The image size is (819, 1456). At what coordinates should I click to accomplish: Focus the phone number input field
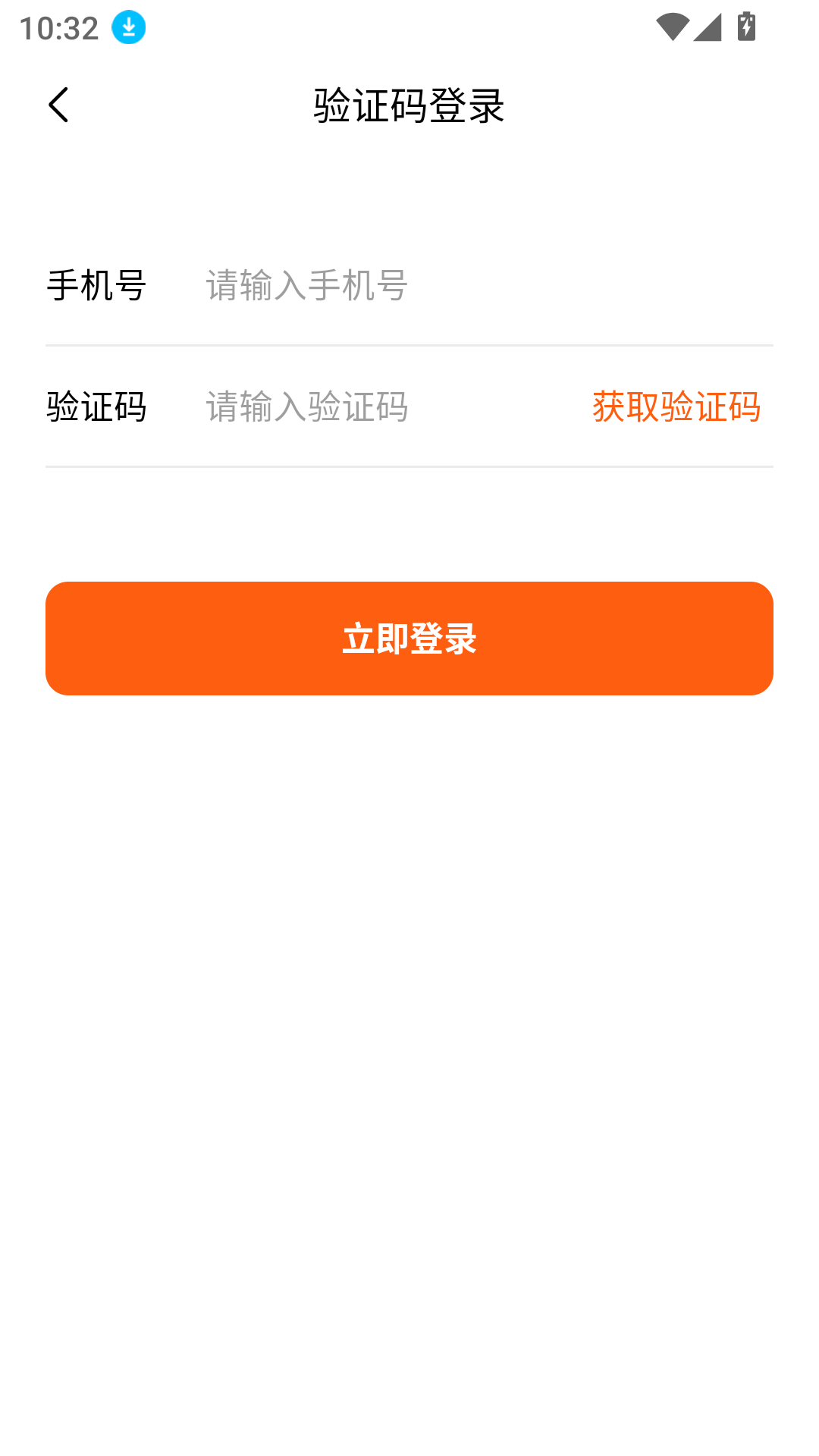(x=455, y=286)
